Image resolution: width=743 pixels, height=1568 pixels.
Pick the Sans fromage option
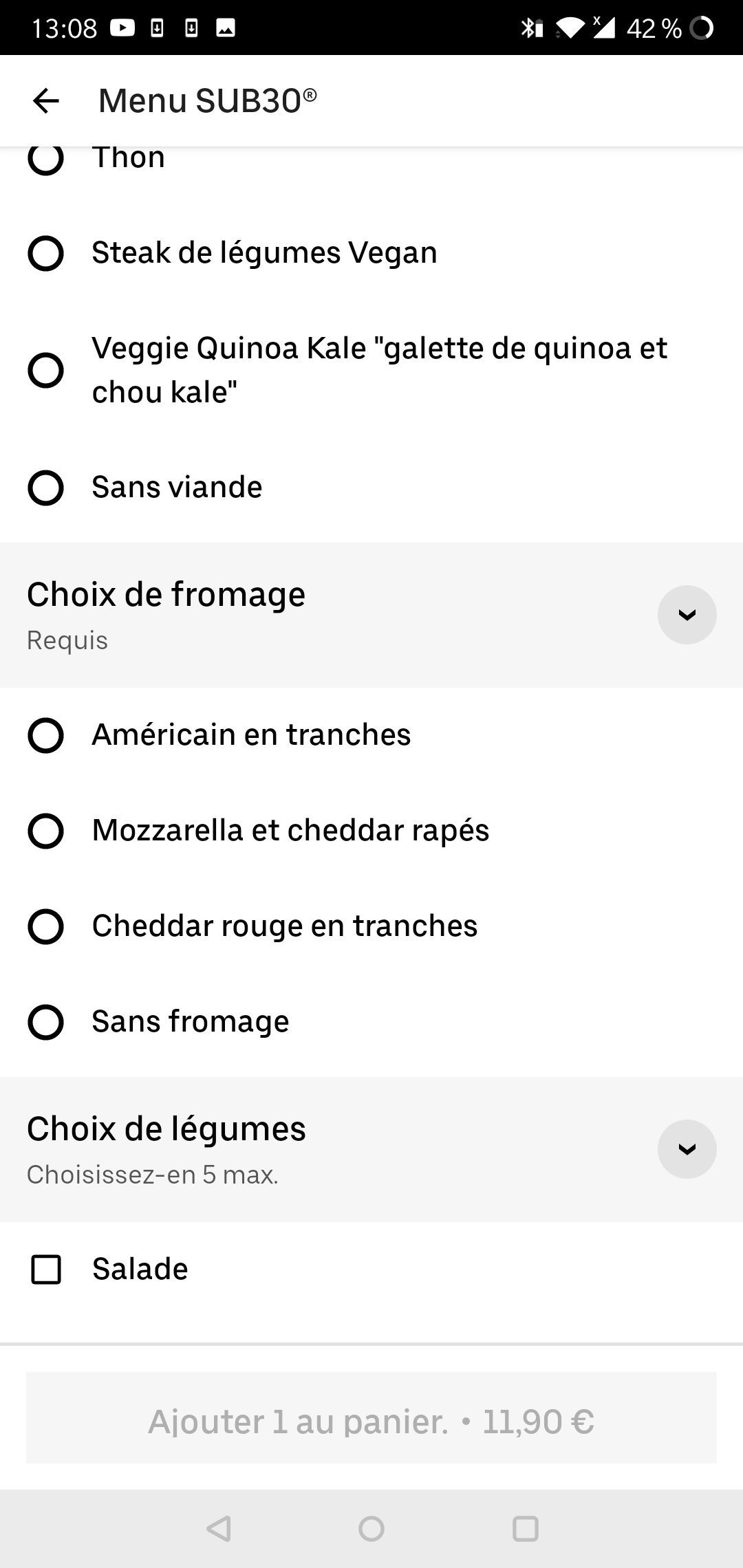(x=371, y=1022)
